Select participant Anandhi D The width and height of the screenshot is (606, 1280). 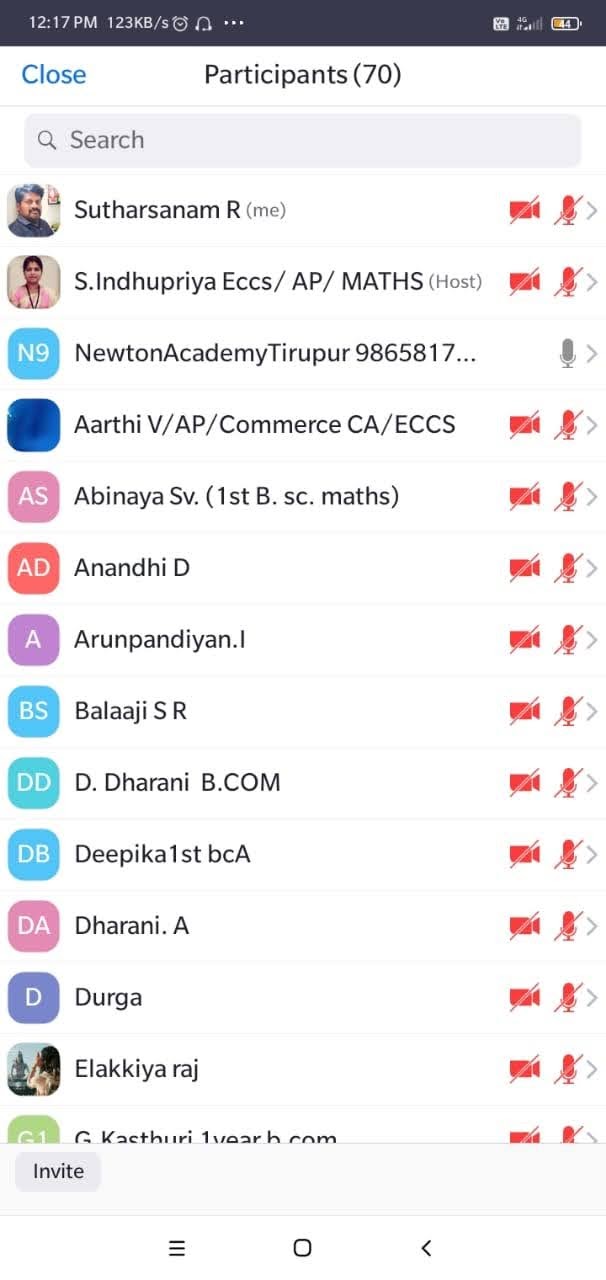pos(302,568)
